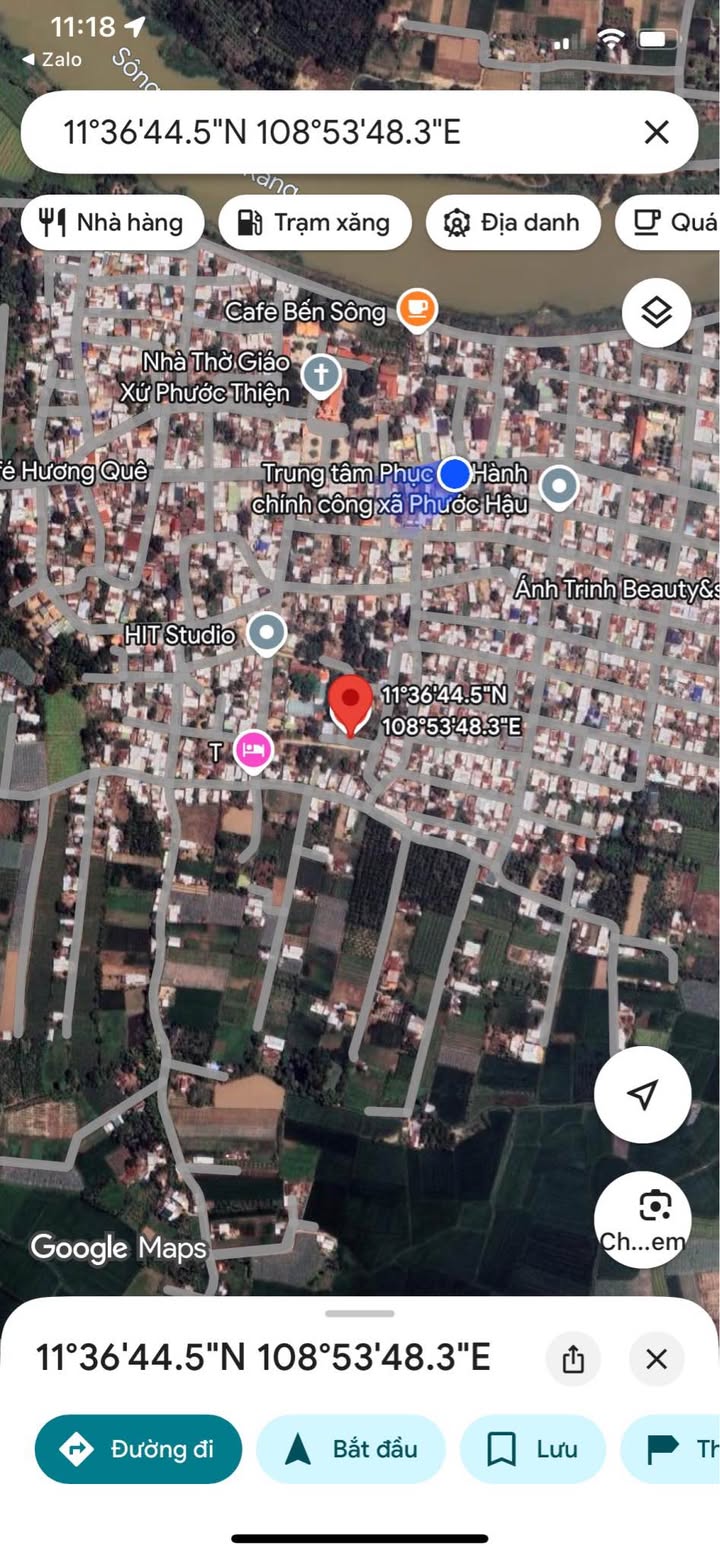This screenshot has width=720, height=1557.
Task: Select the Trạm xăng chip
Action: [x=314, y=222]
